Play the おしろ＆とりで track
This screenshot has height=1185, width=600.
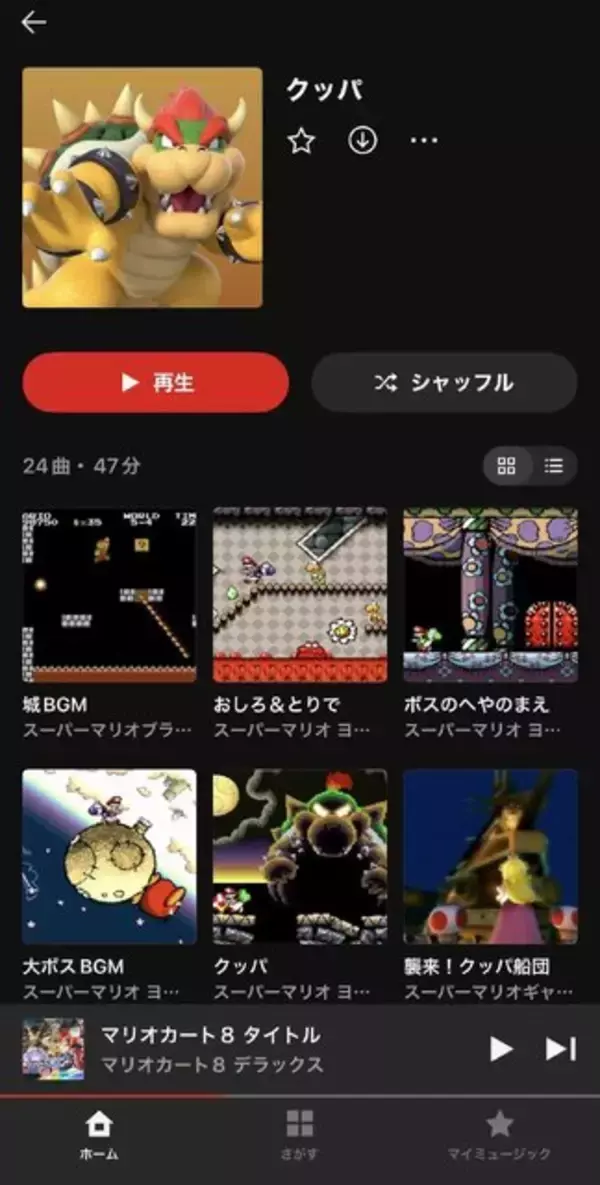tap(300, 595)
